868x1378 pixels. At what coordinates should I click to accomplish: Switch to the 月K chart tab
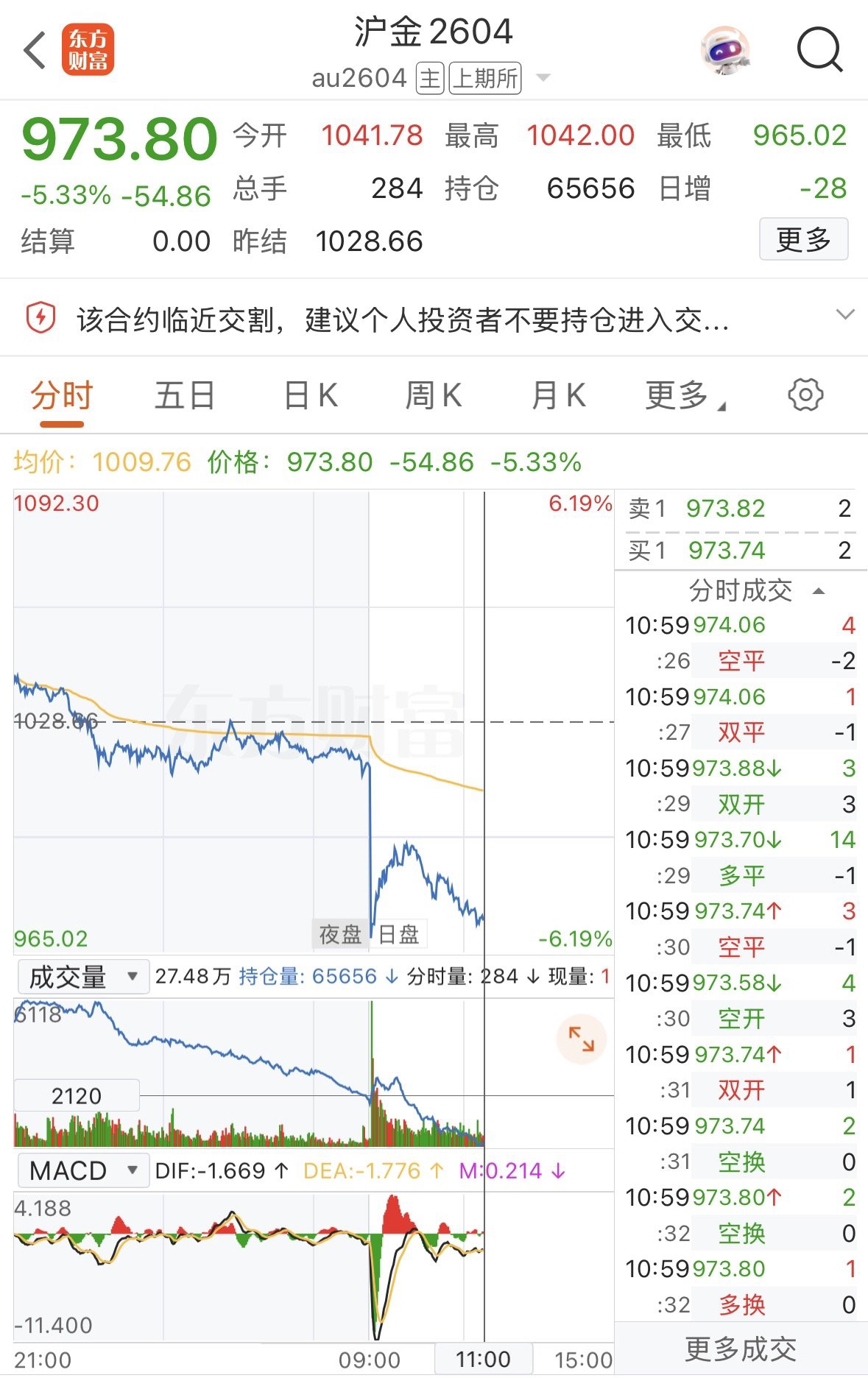pos(558,396)
